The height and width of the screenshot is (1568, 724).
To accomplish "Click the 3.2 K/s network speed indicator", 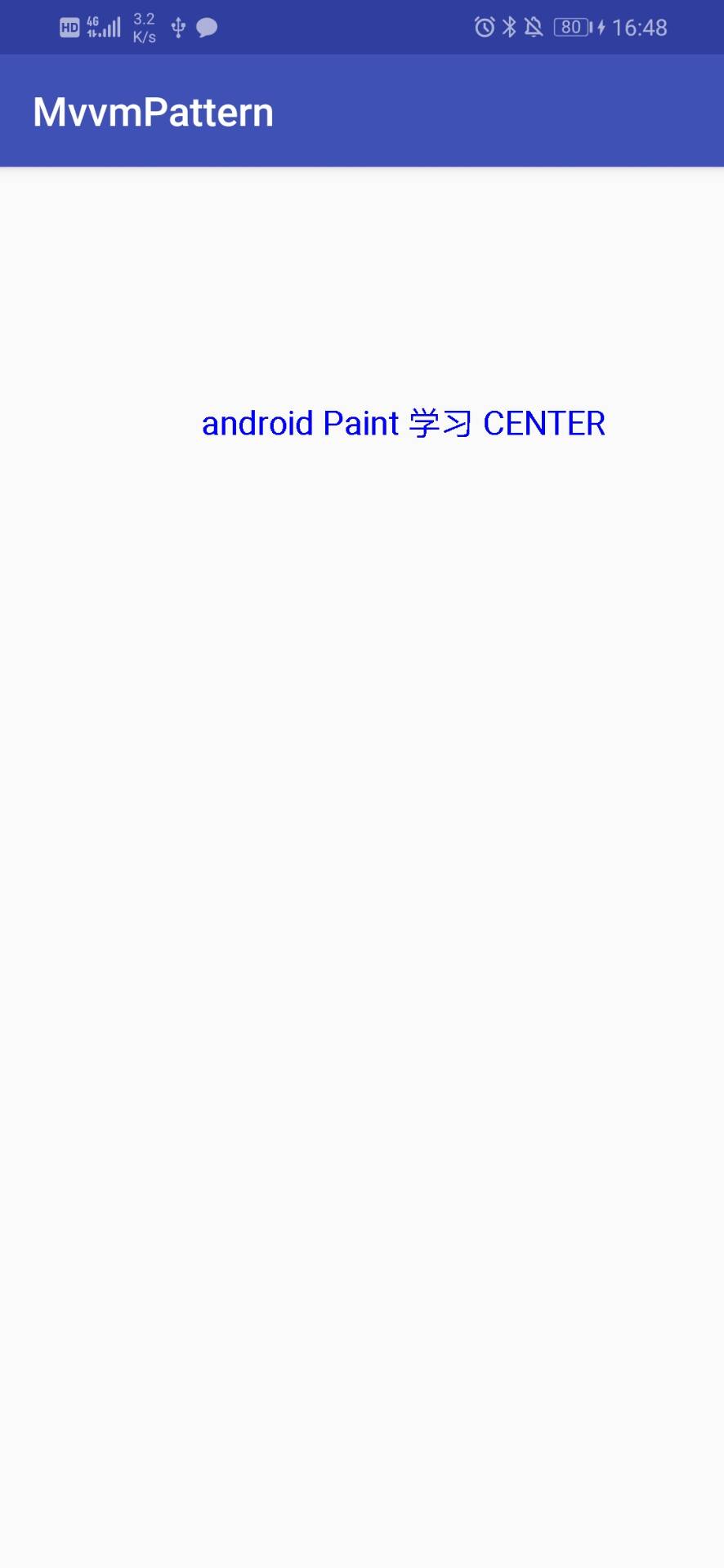I will click(143, 27).
